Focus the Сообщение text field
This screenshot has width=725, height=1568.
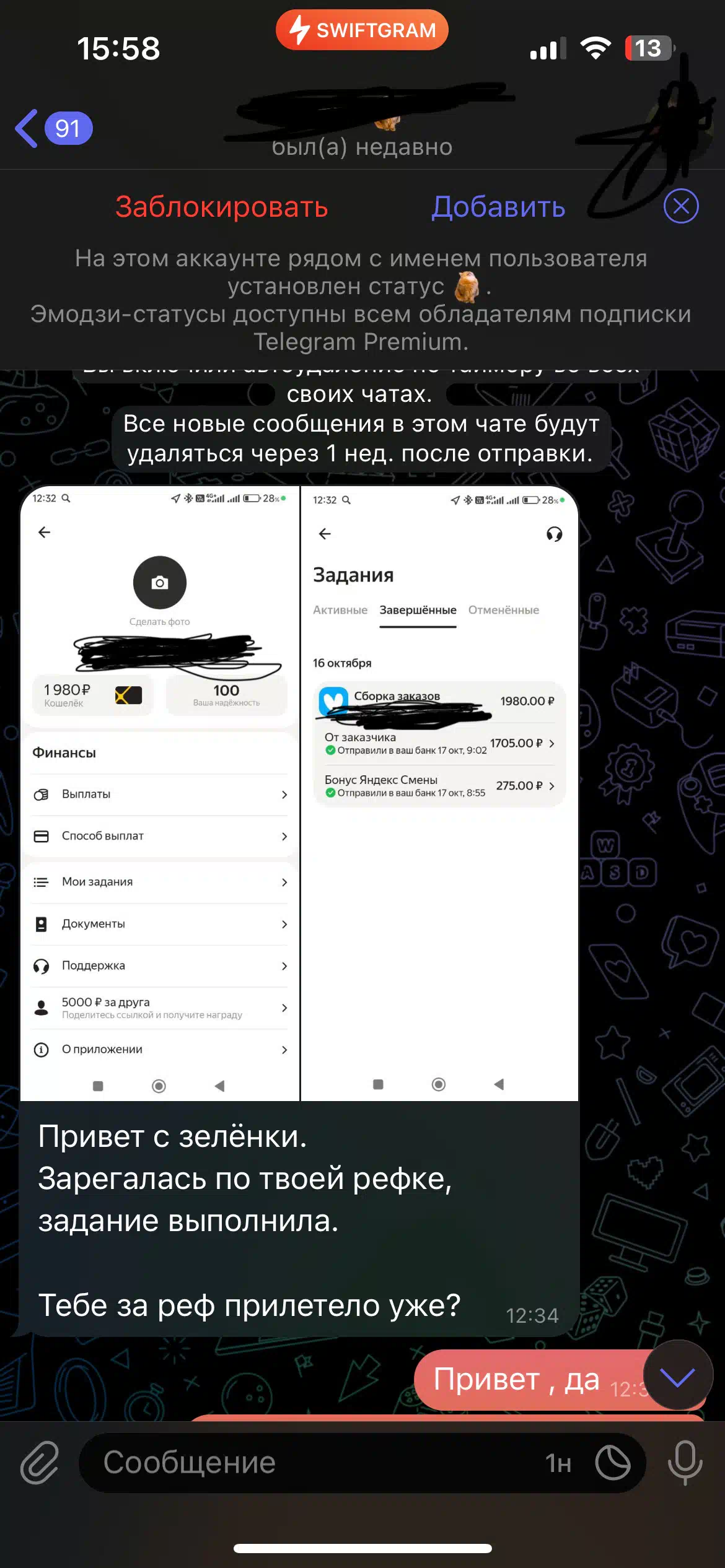point(310,1463)
